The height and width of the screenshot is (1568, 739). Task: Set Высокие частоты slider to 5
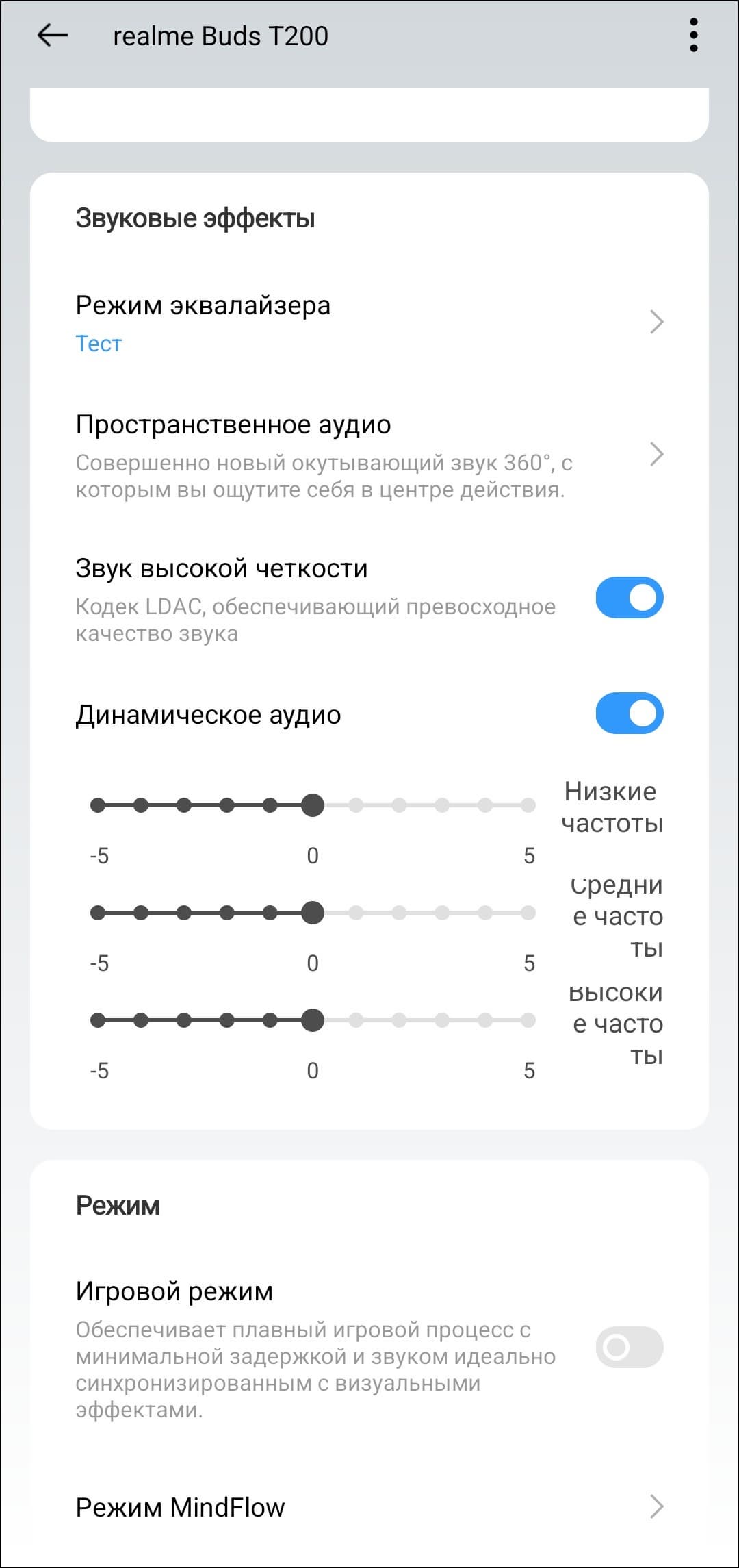tap(528, 1020)
